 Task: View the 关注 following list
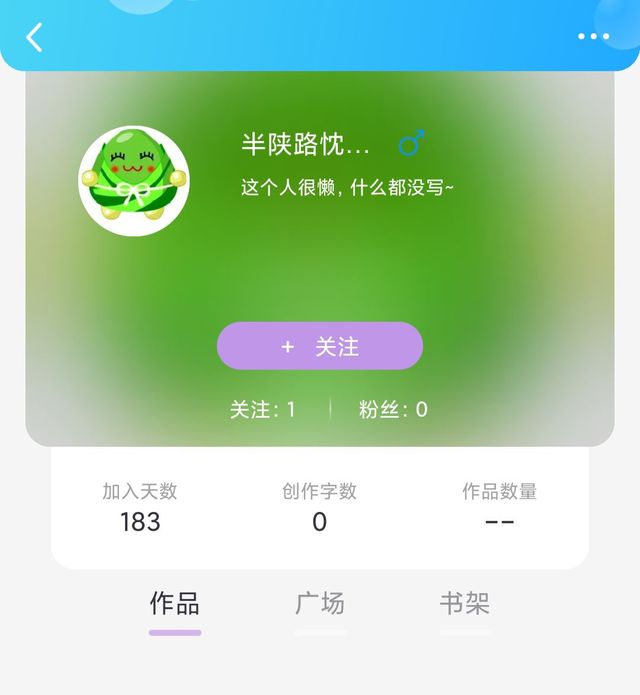pos(263,409)
